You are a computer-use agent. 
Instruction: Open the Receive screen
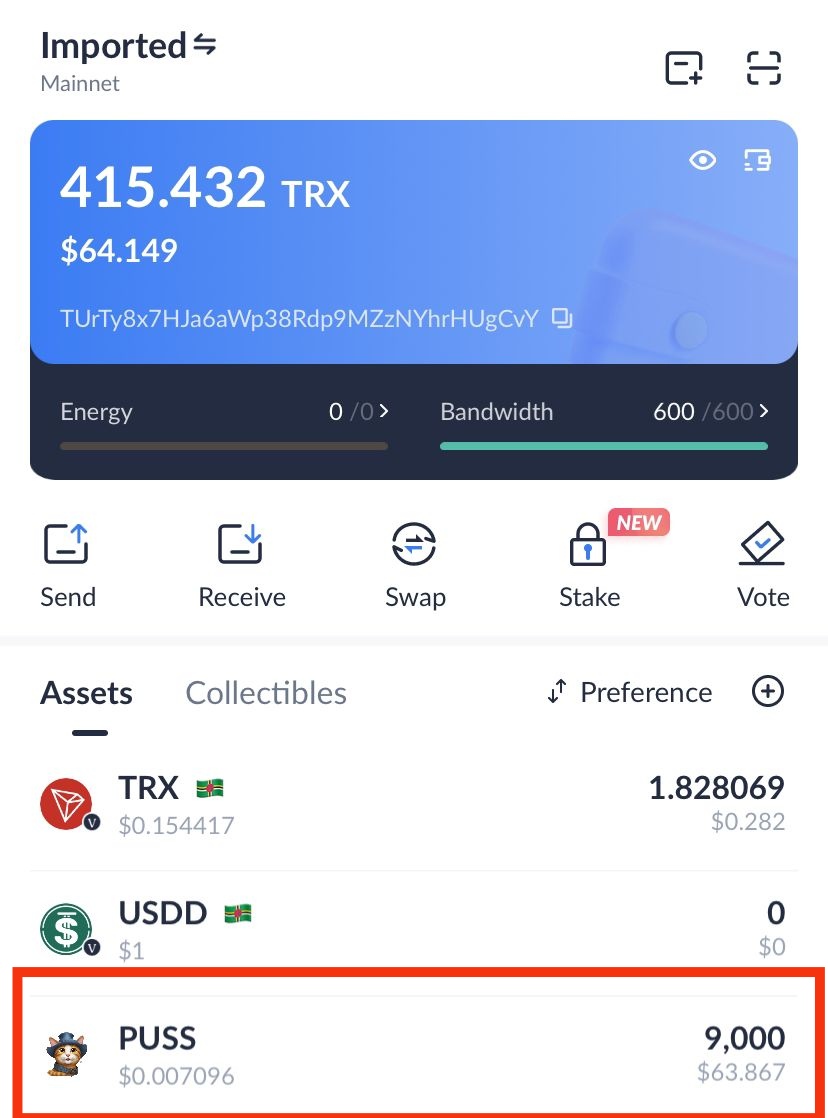(x=242, y=566)
